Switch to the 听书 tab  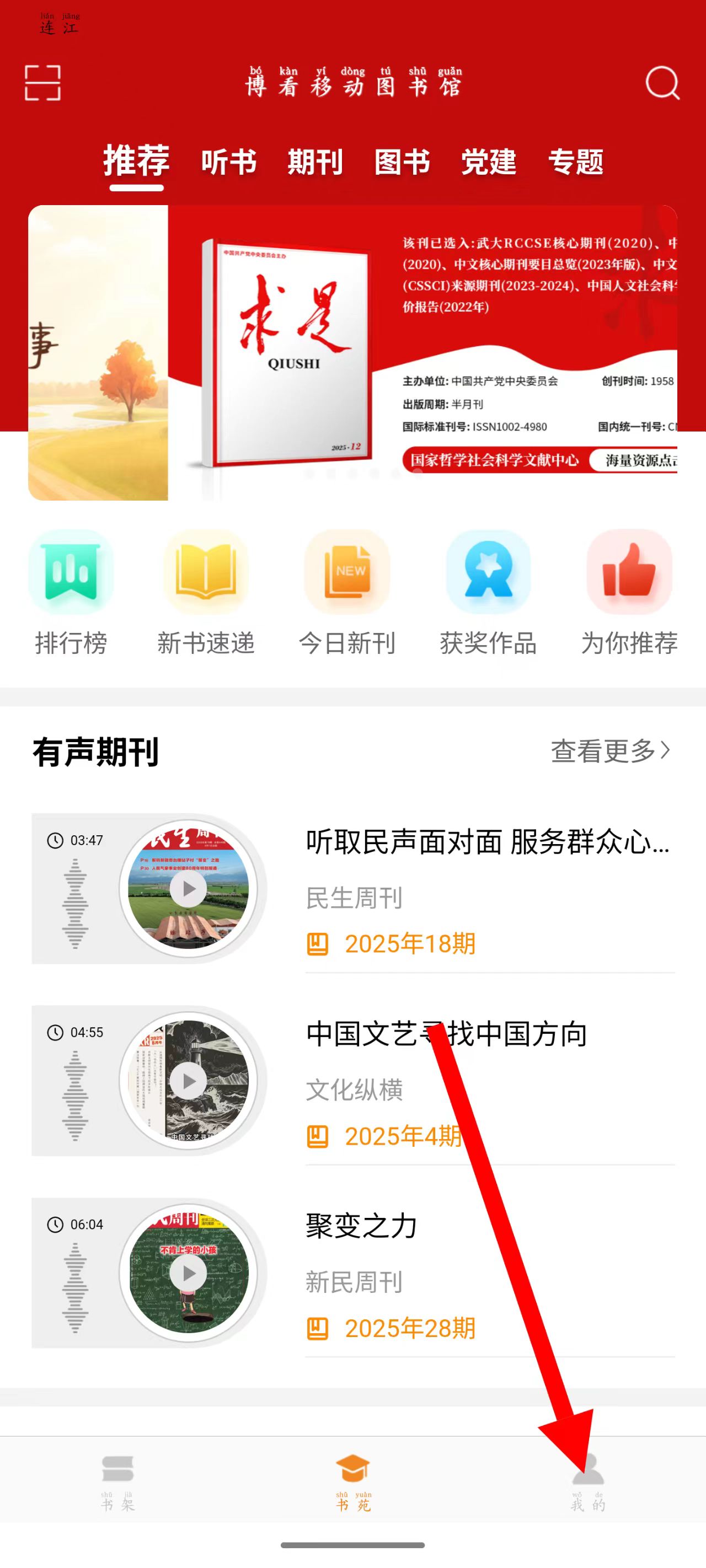click(x=229, y=162)
